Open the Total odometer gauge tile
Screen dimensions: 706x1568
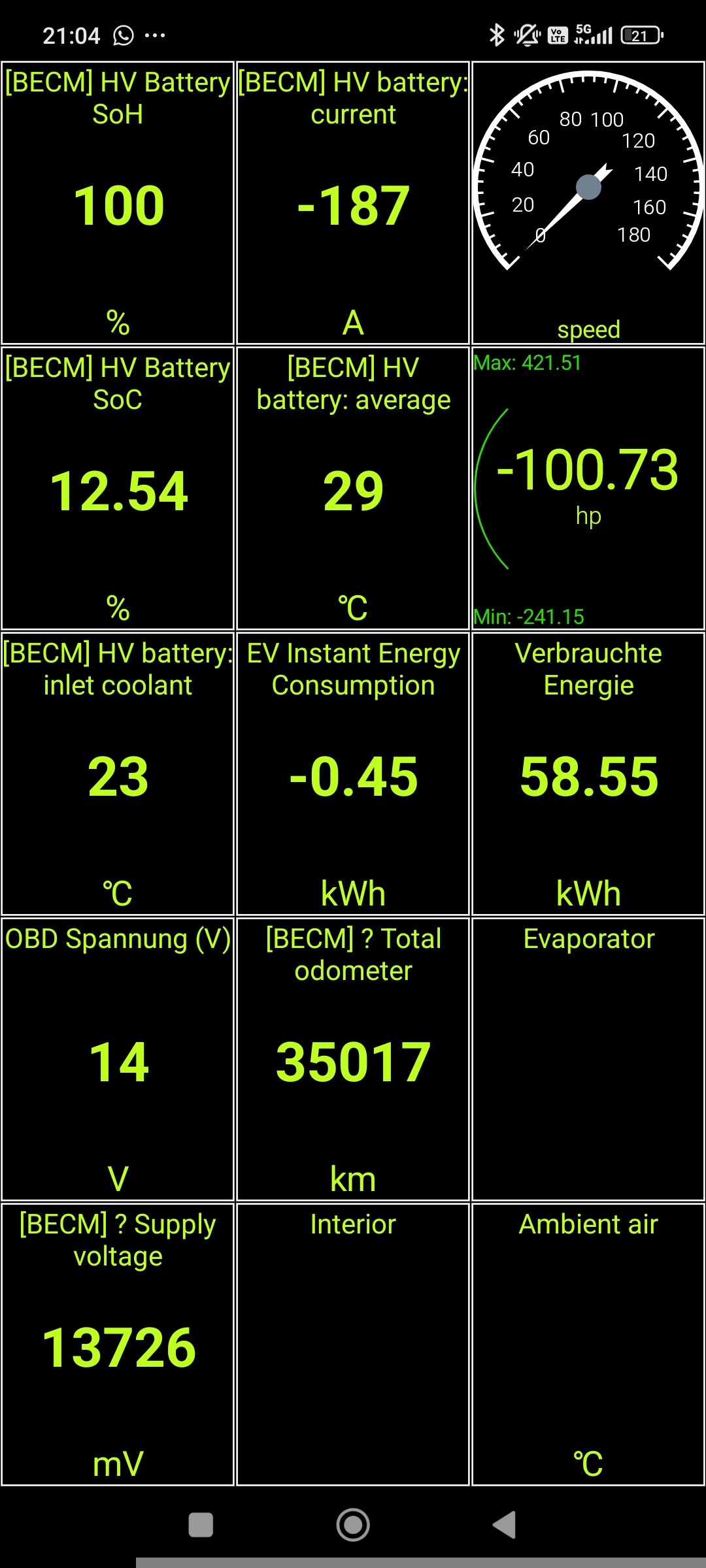[353, 1060]
